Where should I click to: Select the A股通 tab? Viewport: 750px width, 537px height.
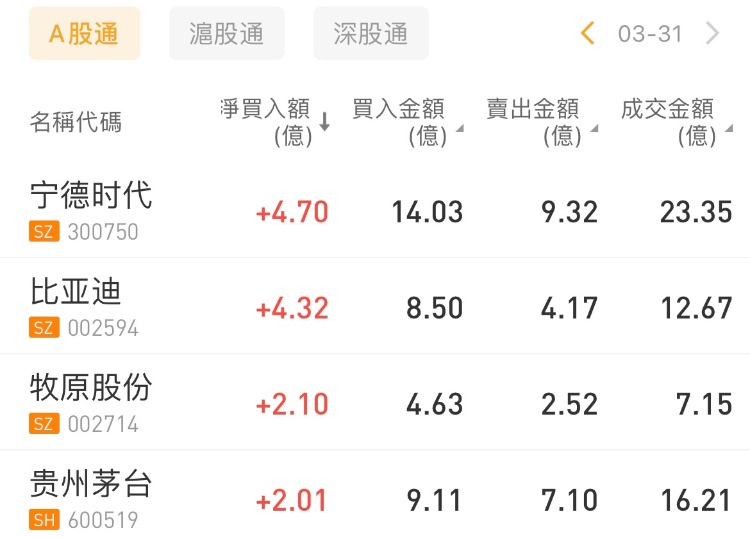tap(84, 34)
